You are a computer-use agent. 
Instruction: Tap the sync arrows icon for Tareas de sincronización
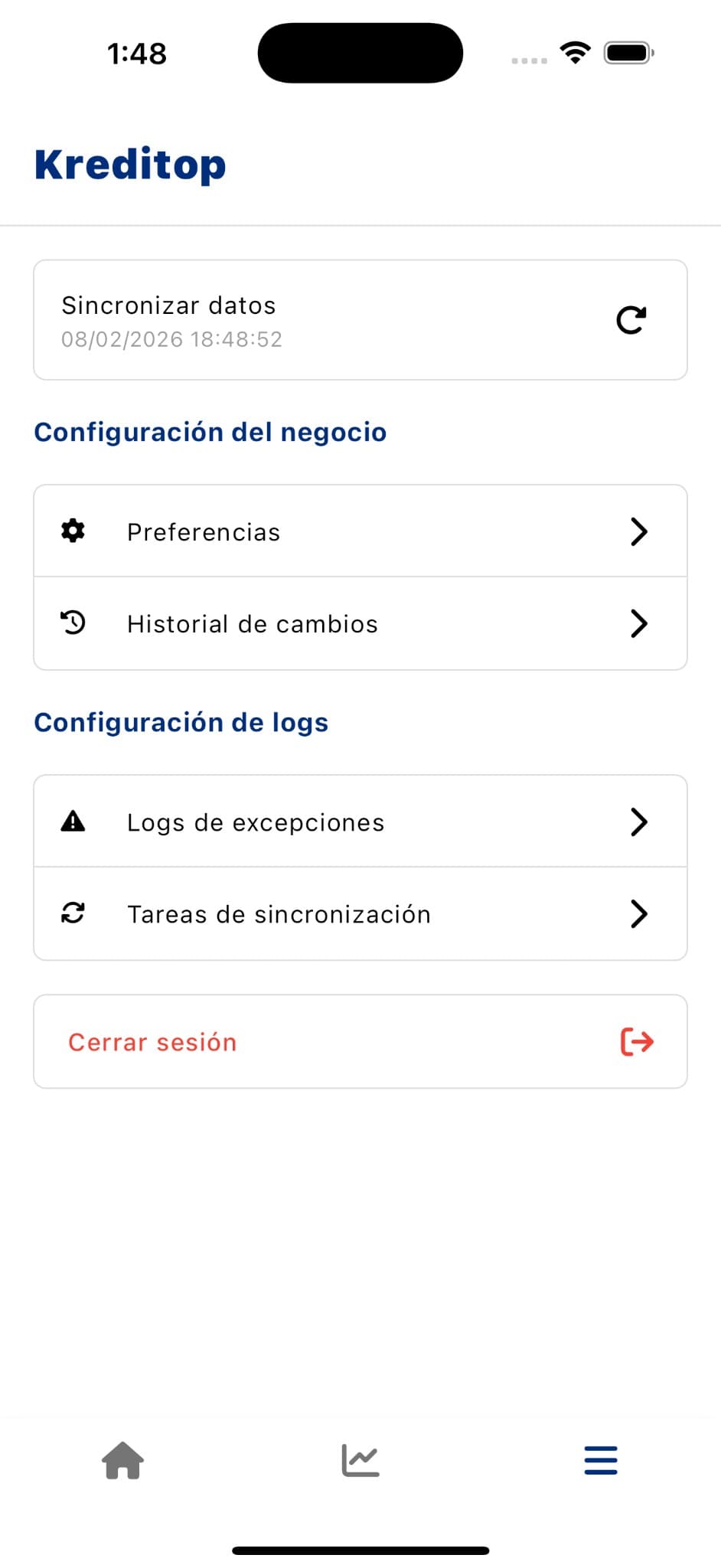pyautogui.click(x=72, y=913)
